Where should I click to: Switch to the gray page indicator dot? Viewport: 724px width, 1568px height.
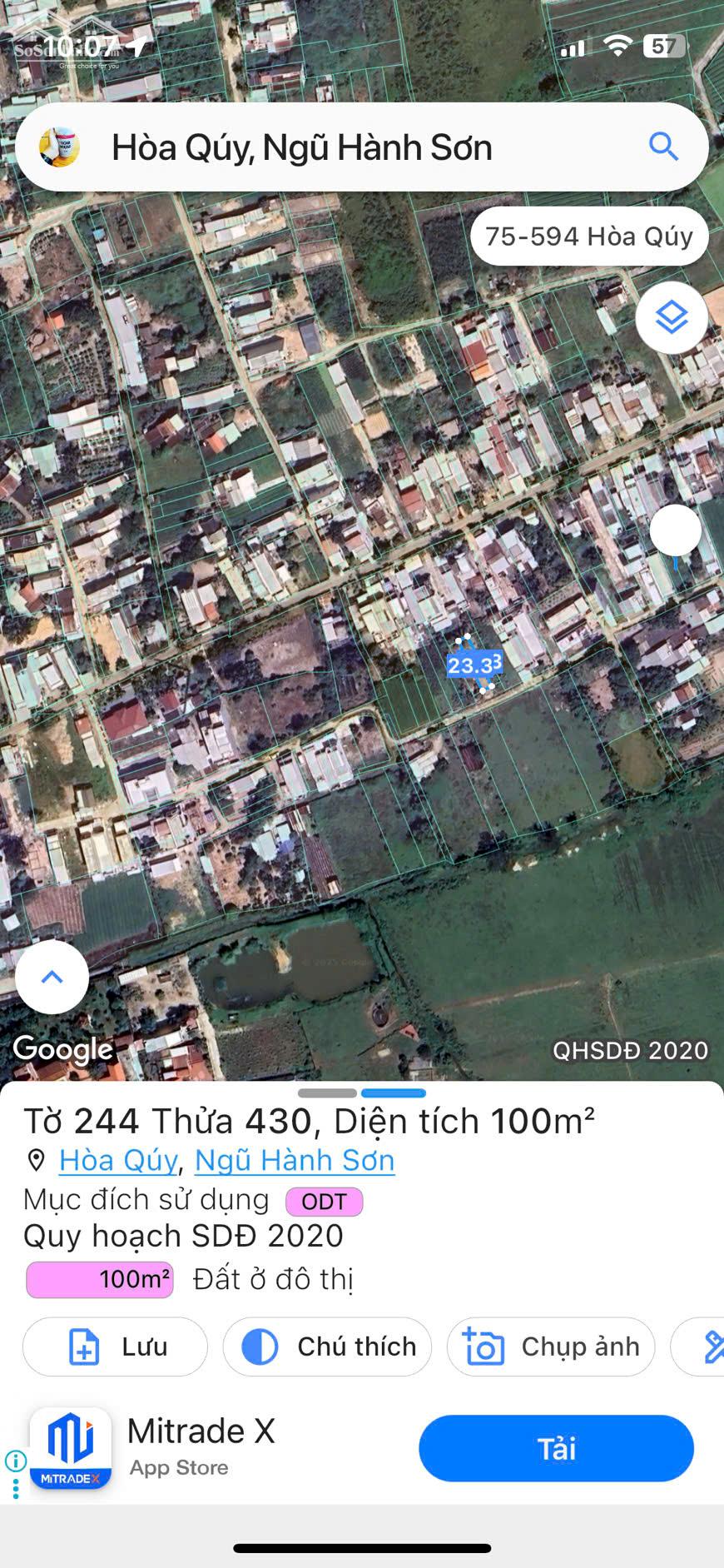pos(326,1093)
